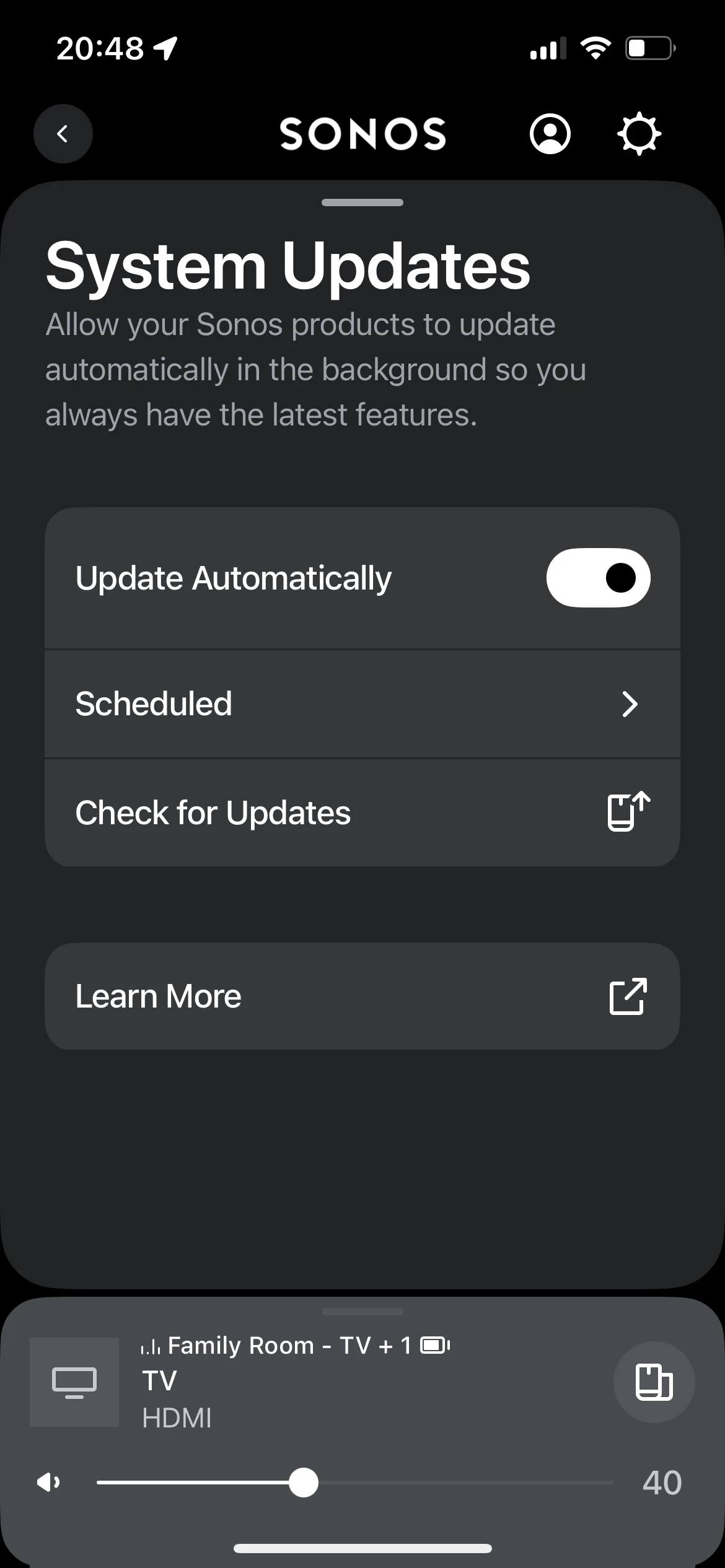Go back using the back arrow
This screenshot has height=1568, width=725.
click(63, 134)
